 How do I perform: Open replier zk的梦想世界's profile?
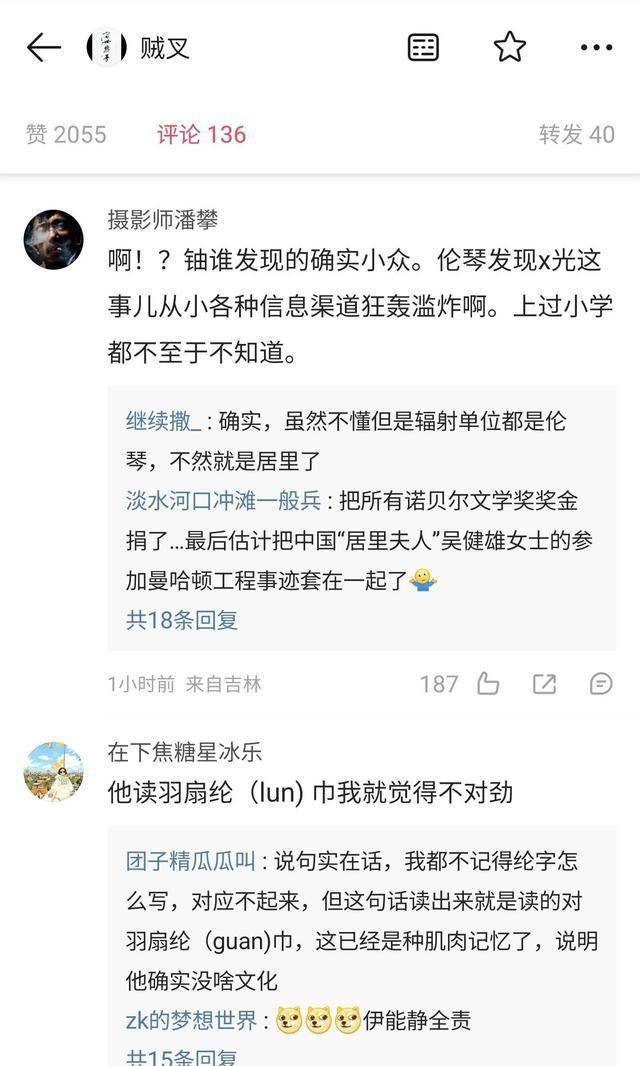(190, 1020)
